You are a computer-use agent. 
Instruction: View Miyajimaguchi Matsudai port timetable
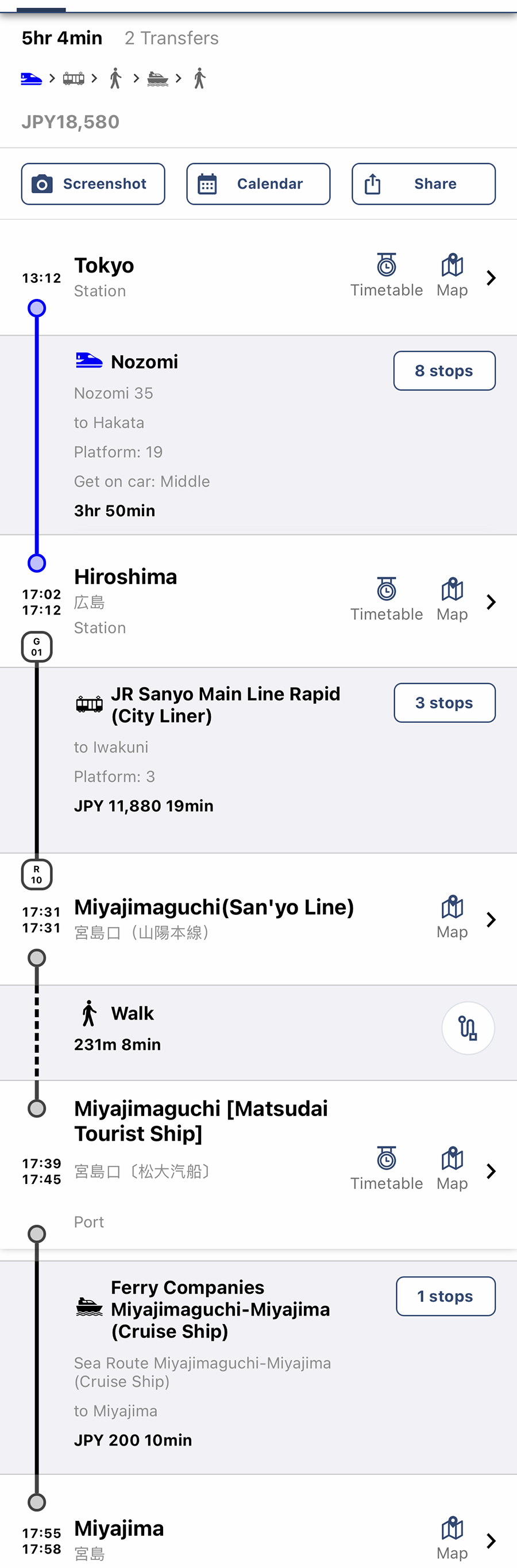click(x=386, y=1168)
